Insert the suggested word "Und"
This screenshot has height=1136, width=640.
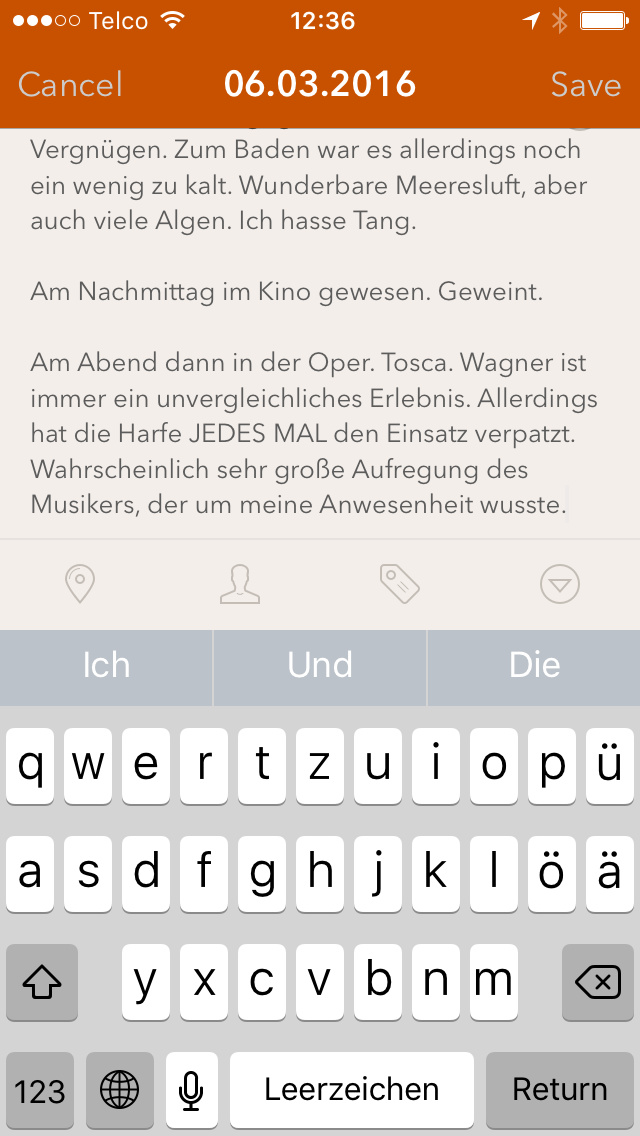click(320, 666)
